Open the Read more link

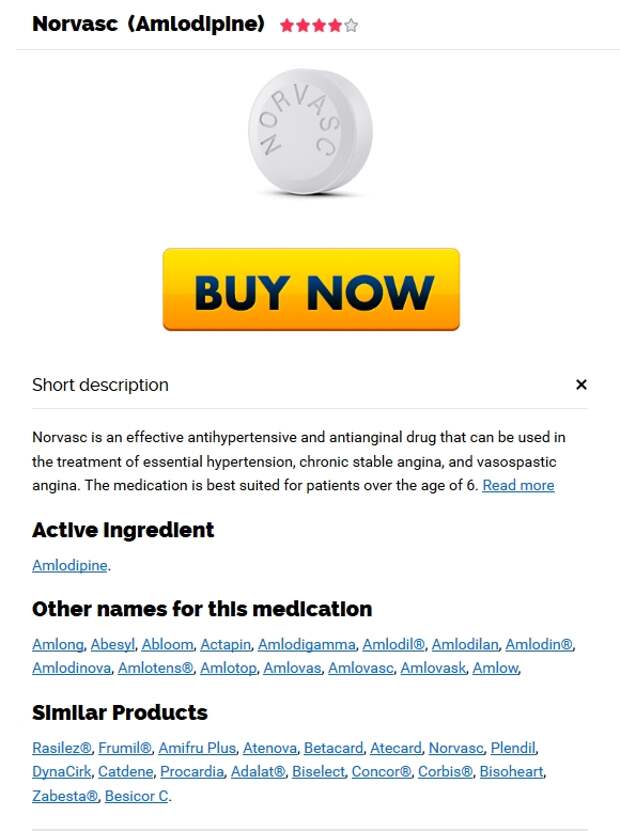click(x=518, y=485)
